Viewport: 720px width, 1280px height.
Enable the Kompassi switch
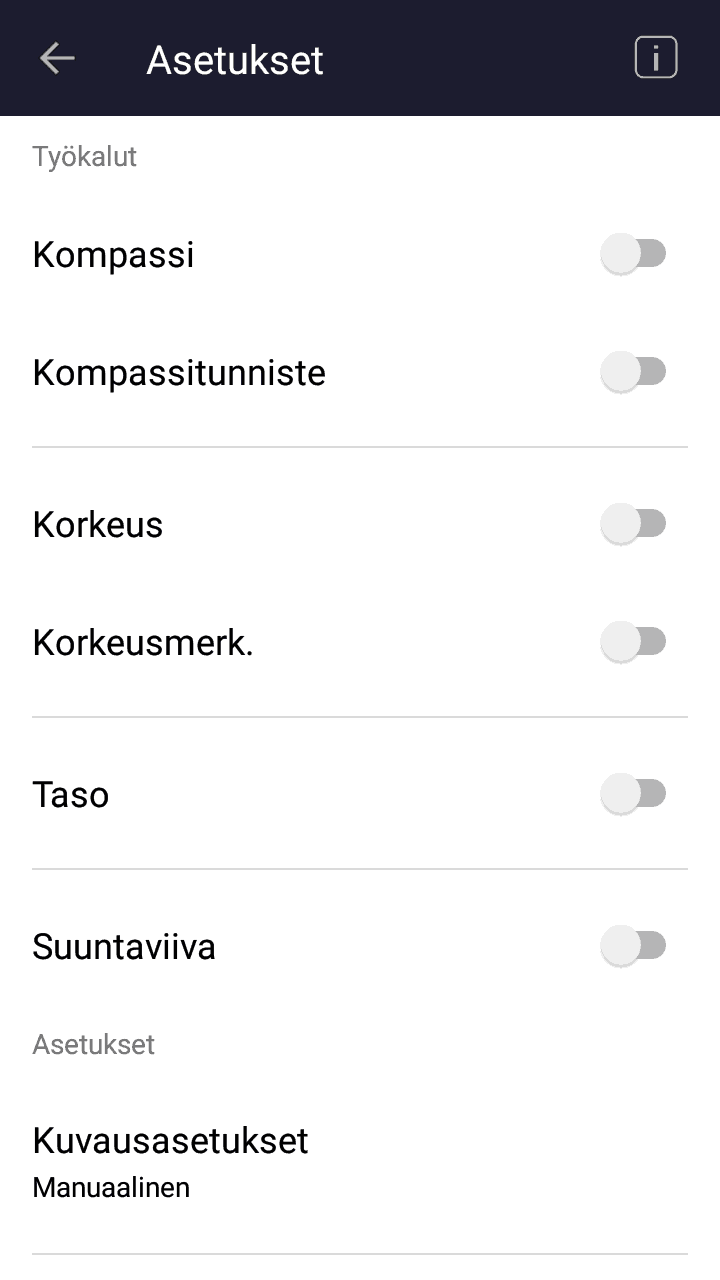(633, 254)
